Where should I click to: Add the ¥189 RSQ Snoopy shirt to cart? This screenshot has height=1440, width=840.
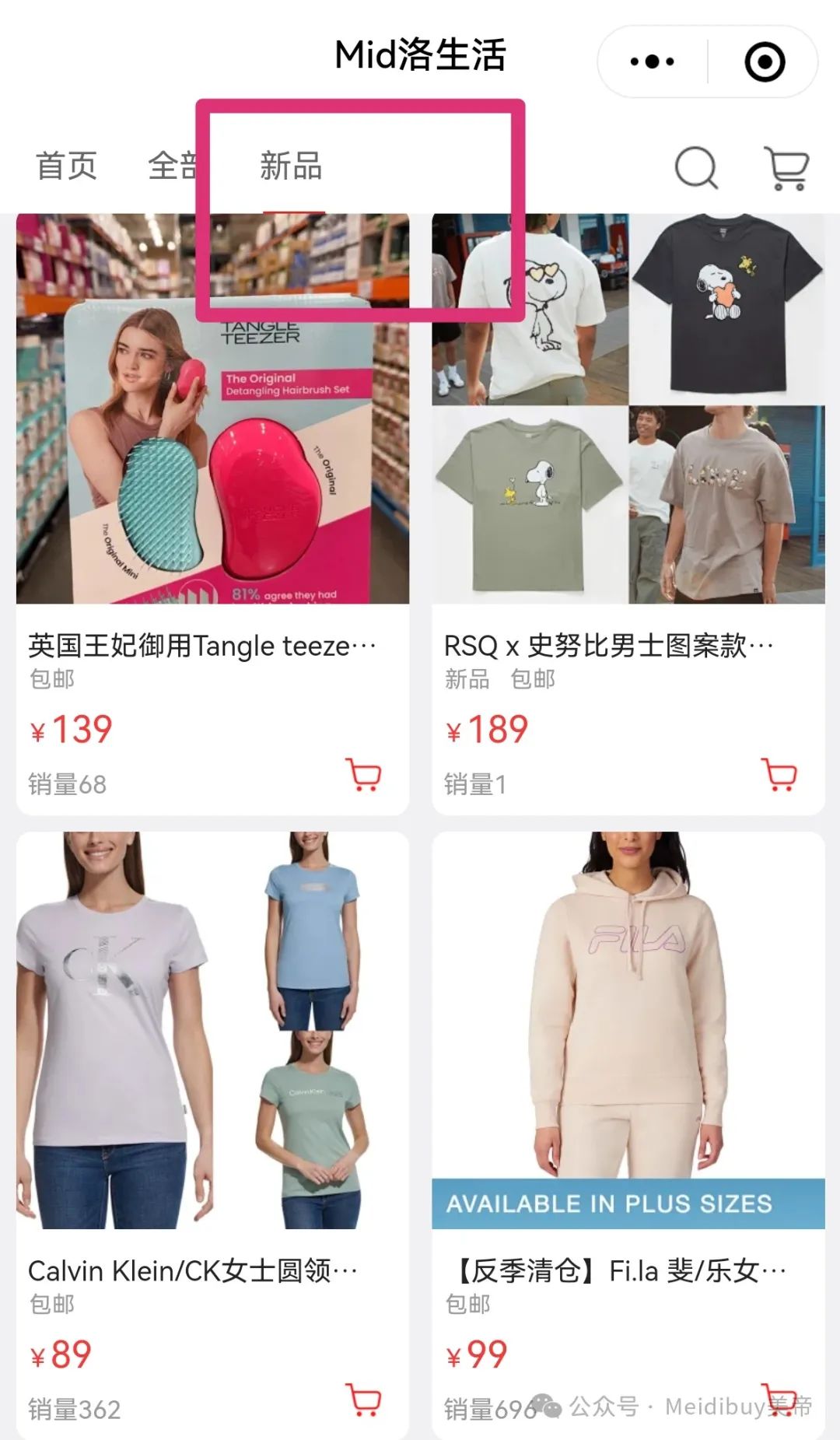780,775
